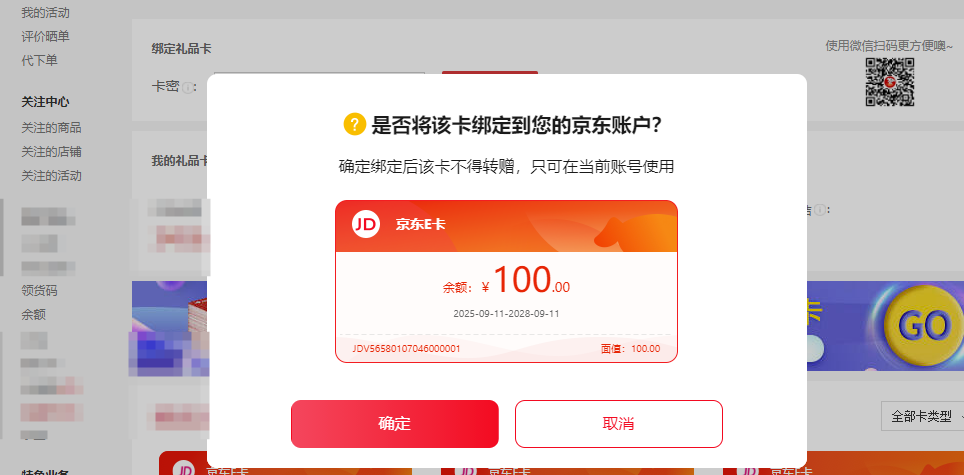Image resolution: width=964 pixels, height=475 pixels.
Task: Cancel binding with the 取消 button
Action: pyautogui.click(x=618, y=424)
